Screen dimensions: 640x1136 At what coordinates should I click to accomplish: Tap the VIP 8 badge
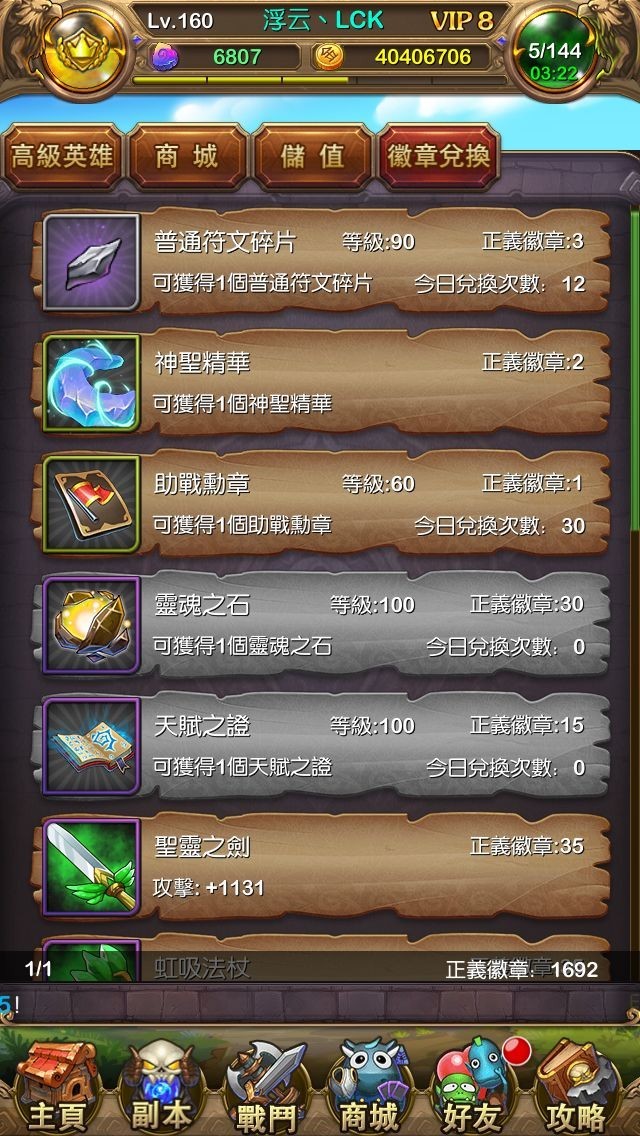coord(463,21)
